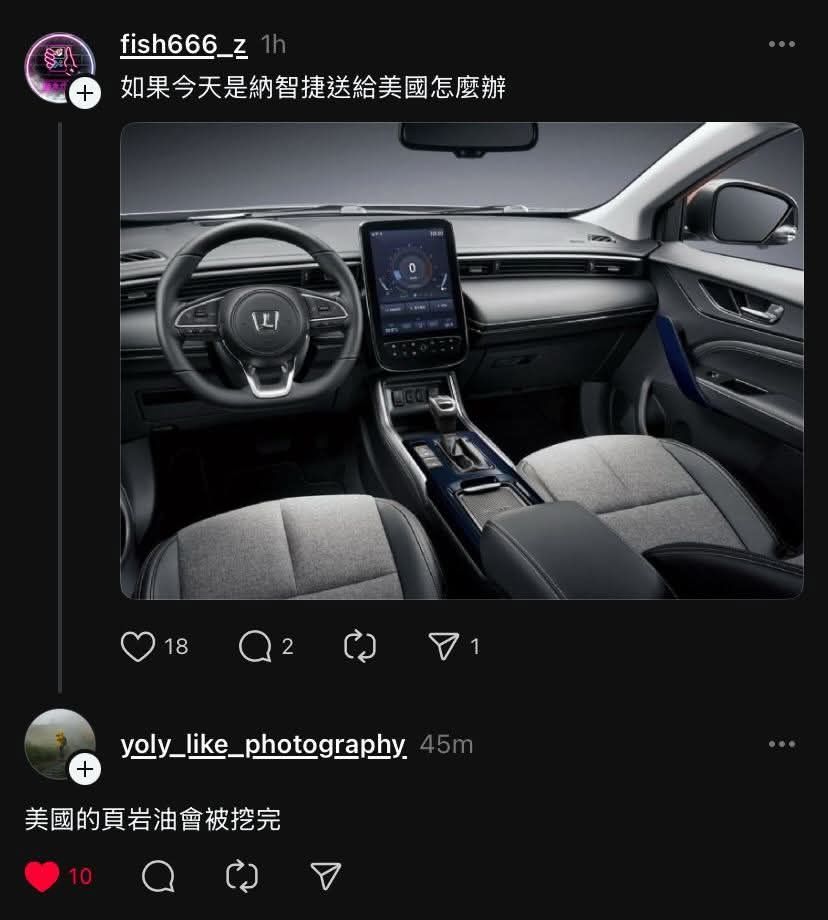
Task: Reply to yoly_like_photography's comment
Action: (158, 877)
